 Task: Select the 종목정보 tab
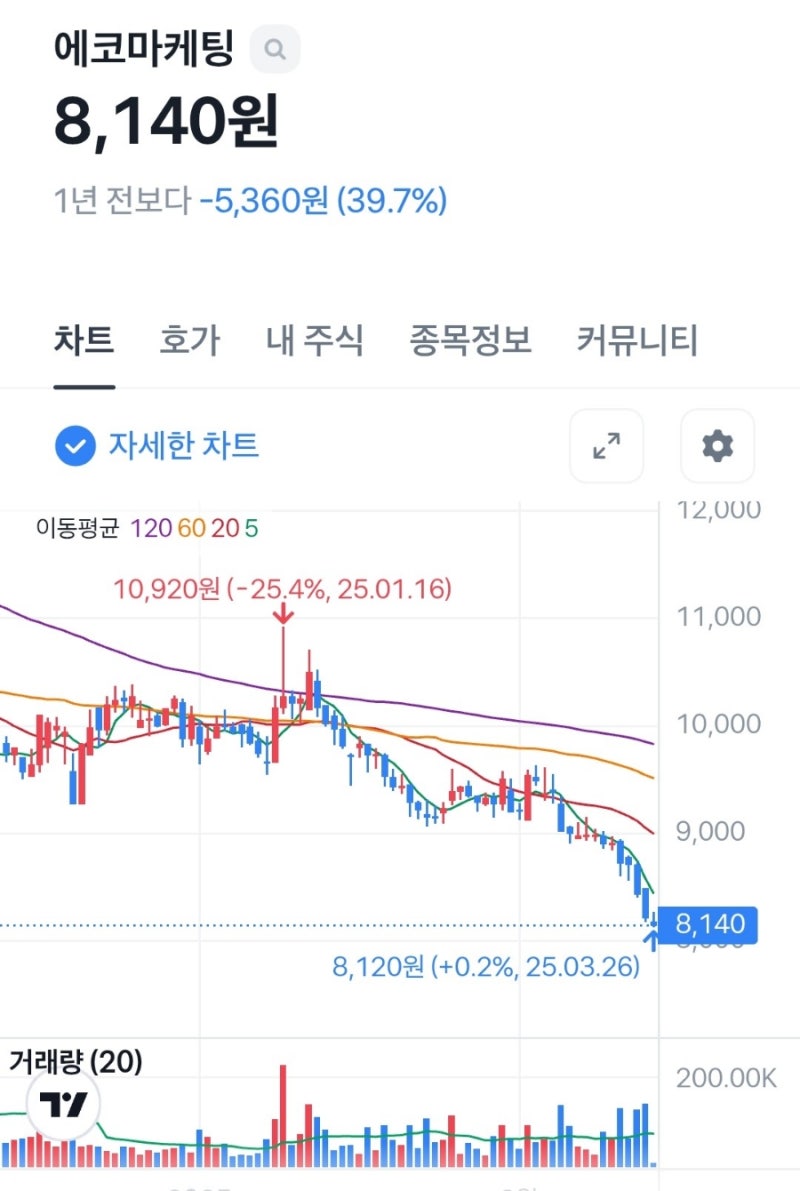465,340
